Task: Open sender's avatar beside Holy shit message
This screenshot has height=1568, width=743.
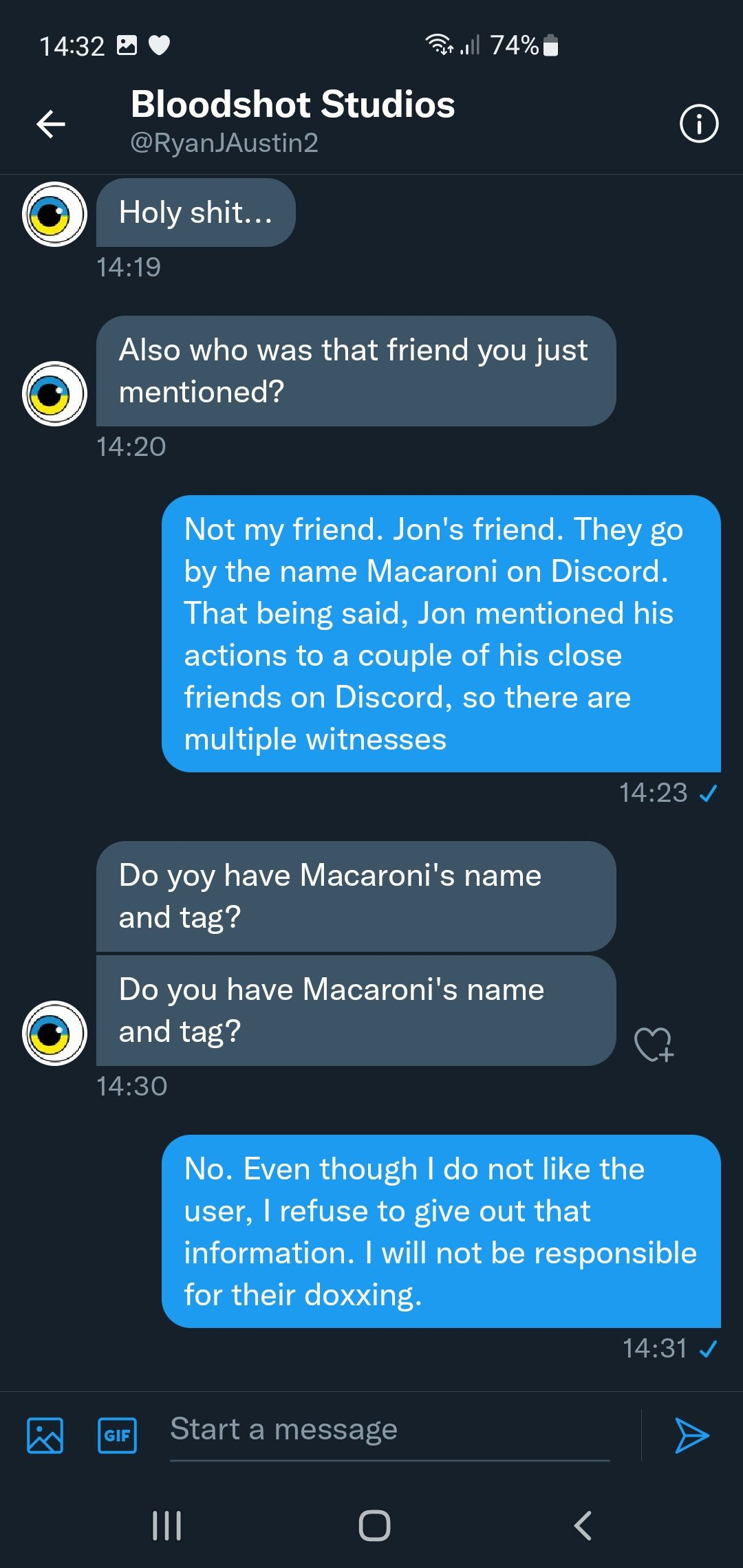Action: pyautogui.click(x=54, y=215)
